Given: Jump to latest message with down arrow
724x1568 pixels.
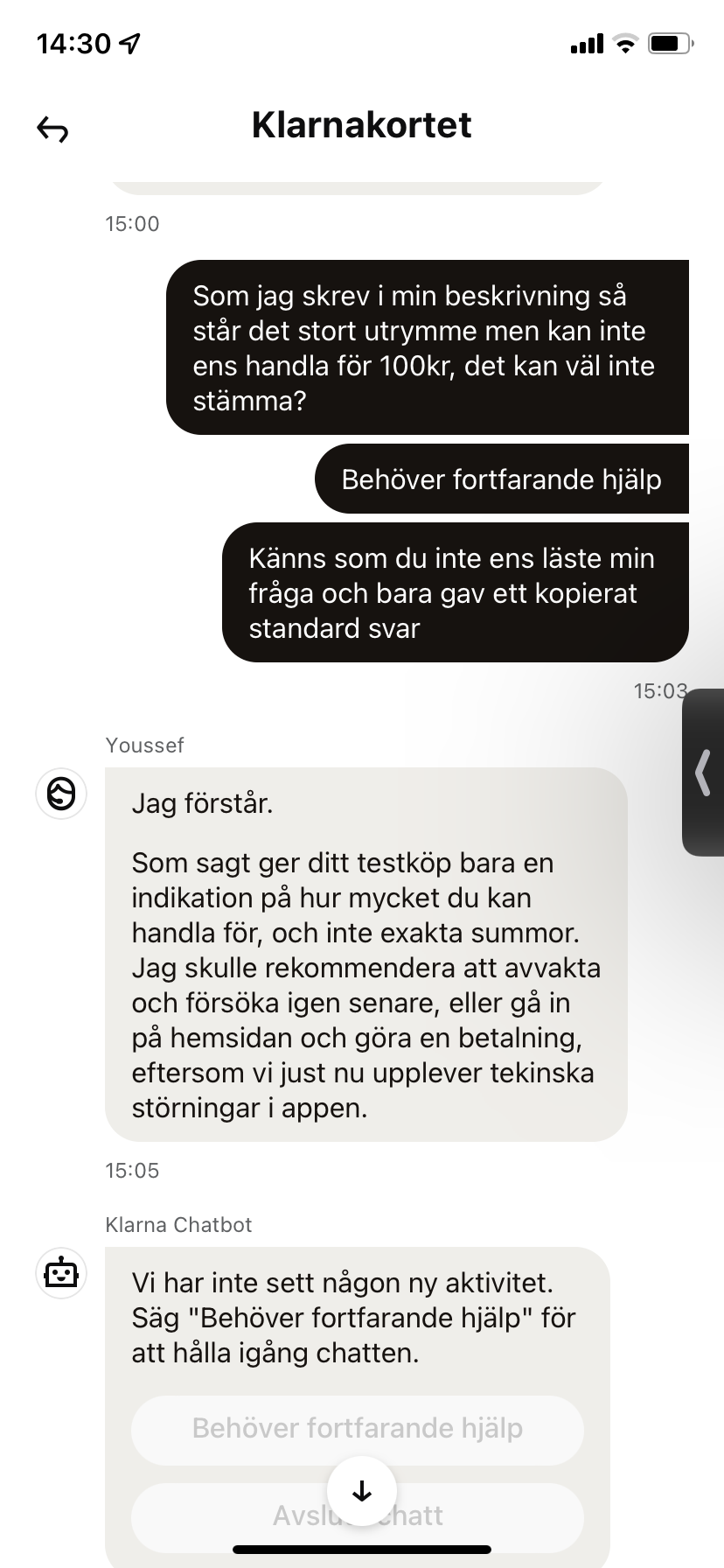Looking at the screenshot, I should pos(361,1492).
